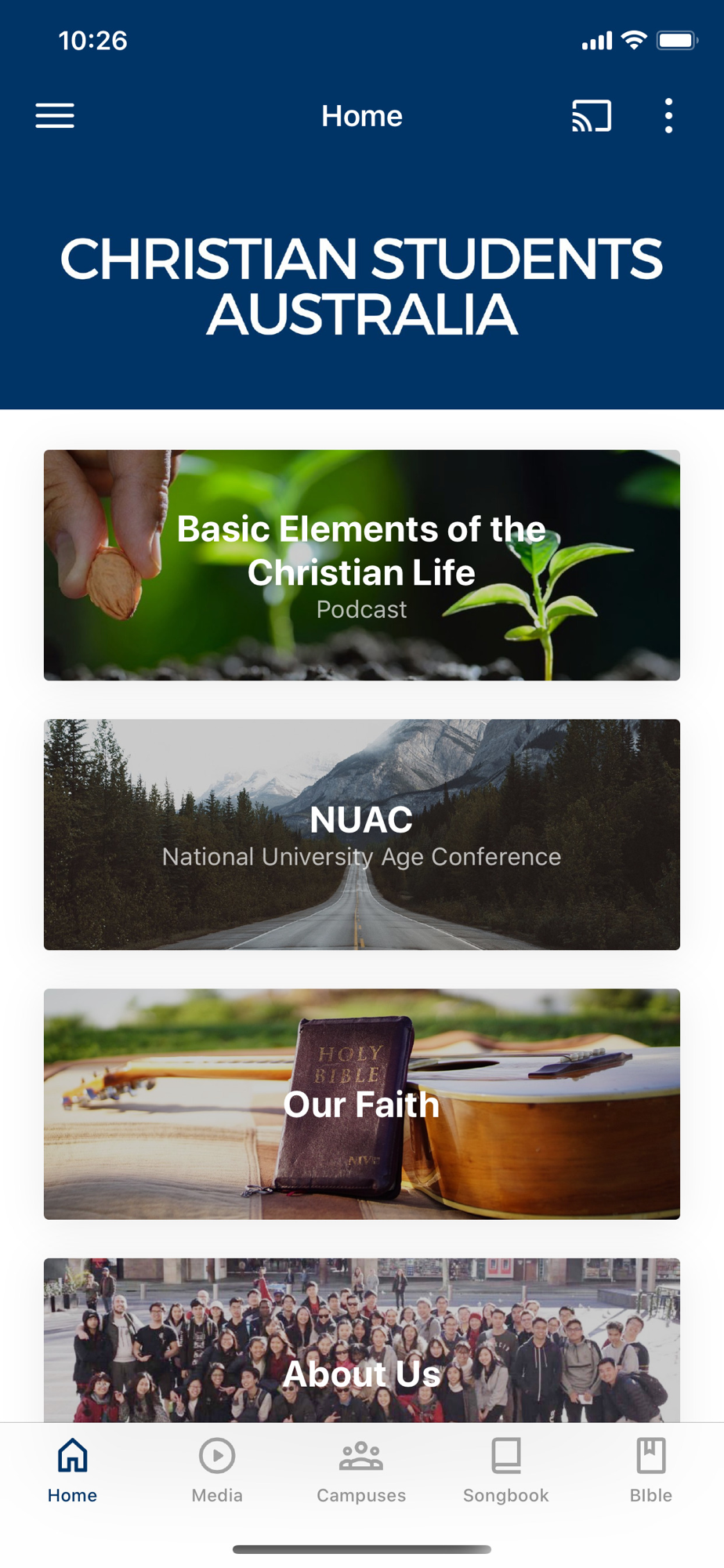The height and width of the screenshot is (1568, 724).
Task: Switch to the Media tab
Action: point(217,1471)
